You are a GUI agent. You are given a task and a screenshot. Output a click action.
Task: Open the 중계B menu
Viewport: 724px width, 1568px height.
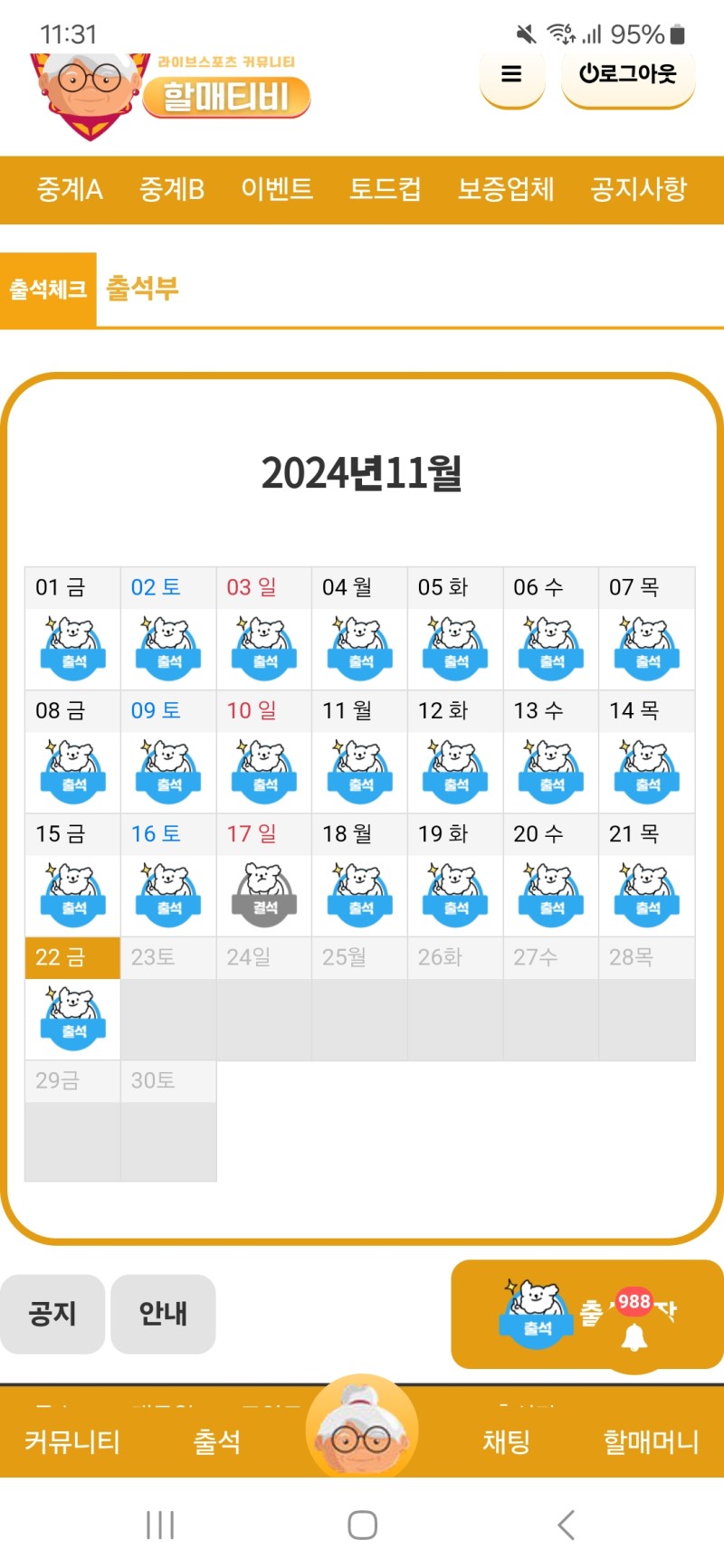pyautogui.click(x=172, y=189)
